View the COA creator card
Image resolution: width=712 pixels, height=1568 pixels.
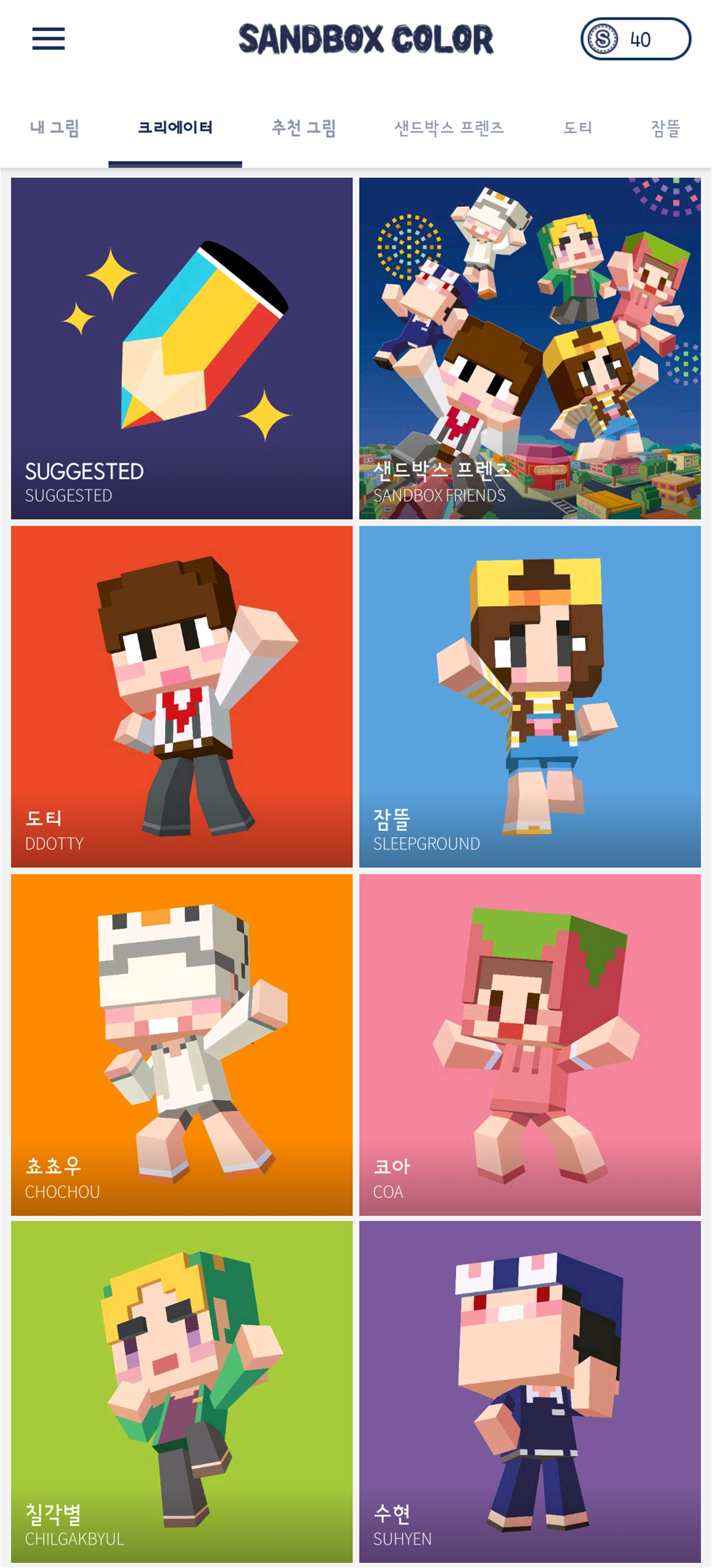coord(530,1045)
